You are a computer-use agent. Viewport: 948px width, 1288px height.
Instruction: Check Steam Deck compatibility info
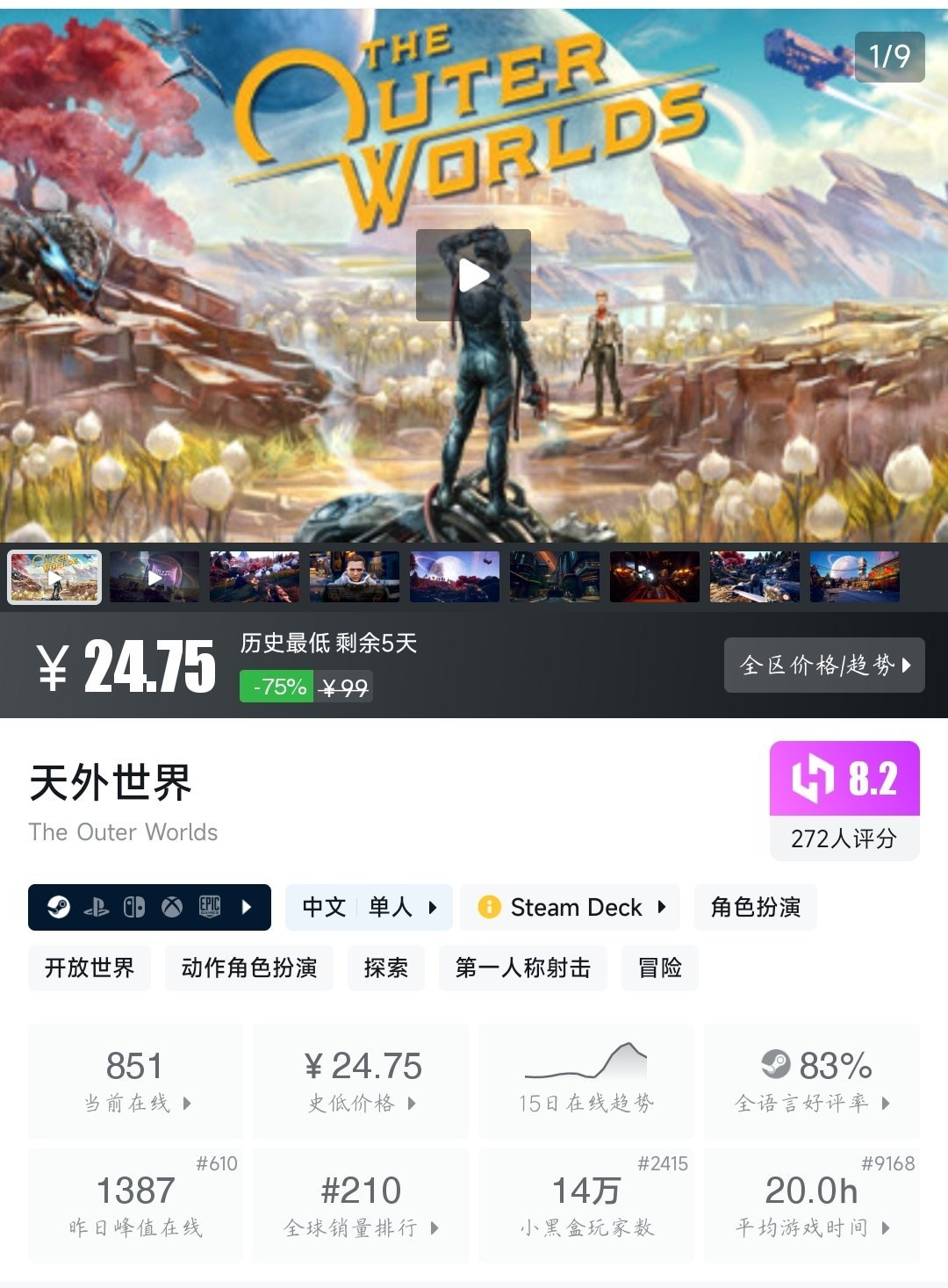click(x=570, y=907)
